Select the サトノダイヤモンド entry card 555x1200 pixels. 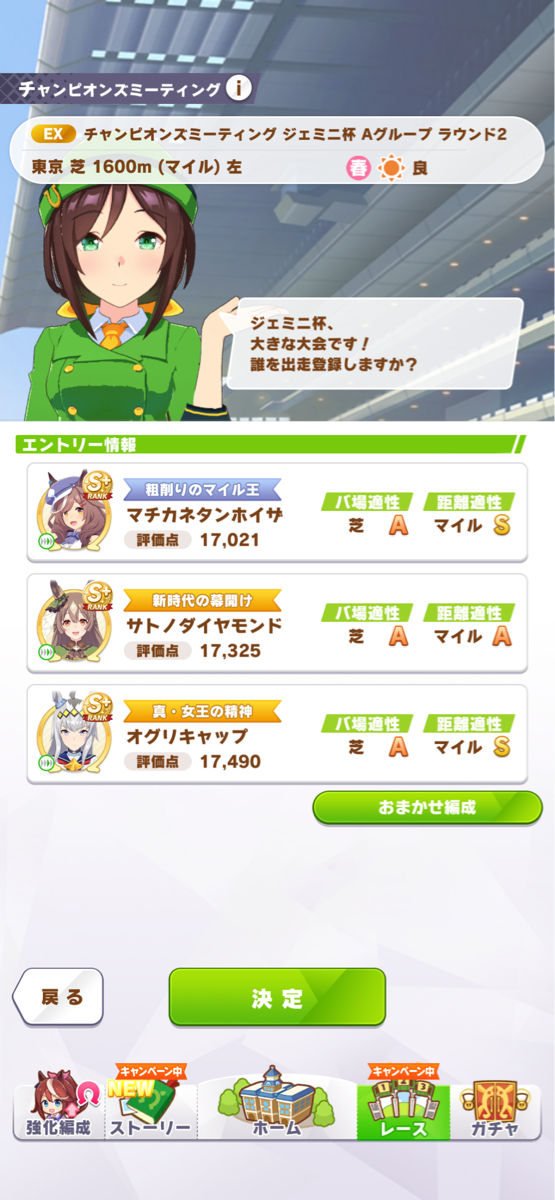(x=277, y=623)
